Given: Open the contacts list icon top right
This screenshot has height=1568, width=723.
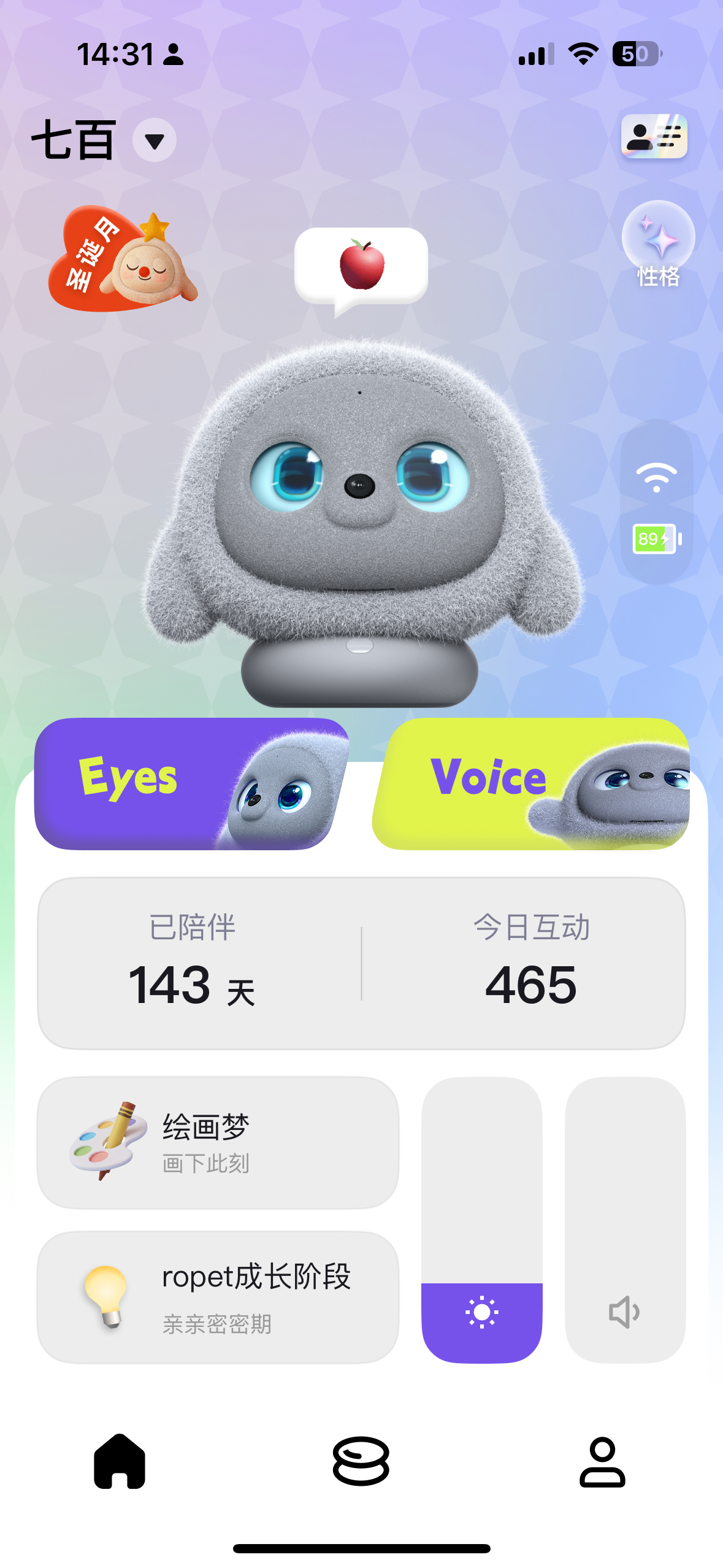Looking at the screenshot, I should coord(654,137).
